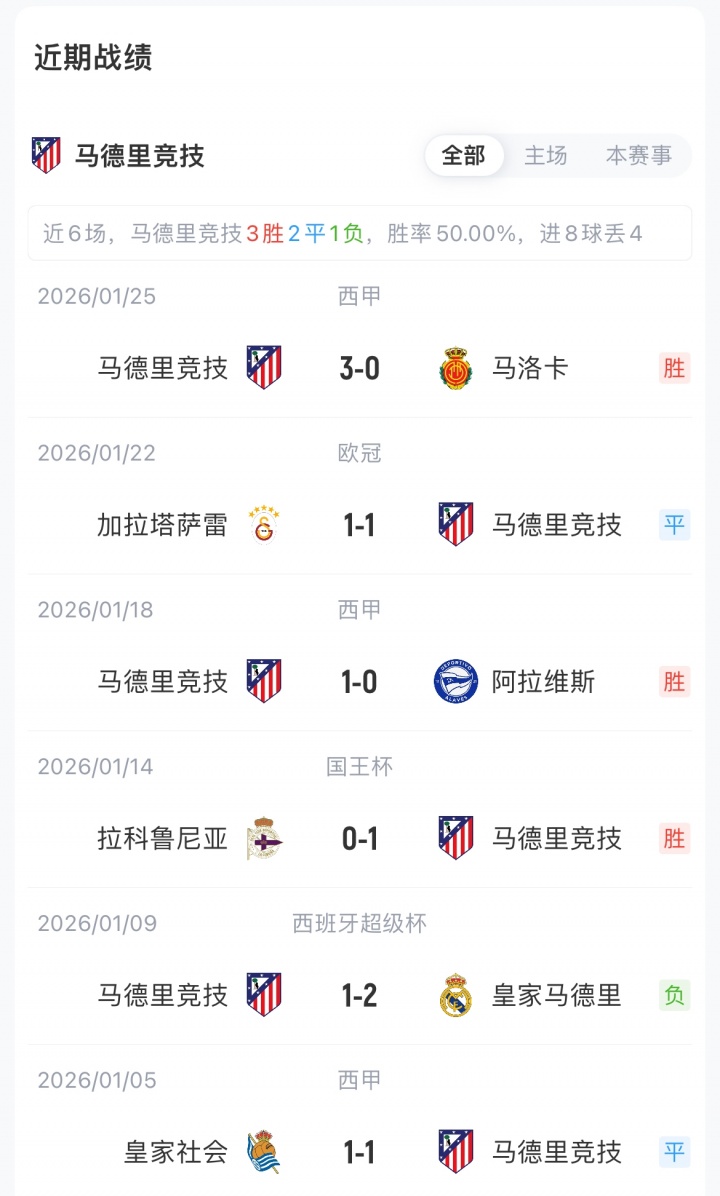
Task: View the 1-1 match at 皇家社会
Action: [360, 1152]
